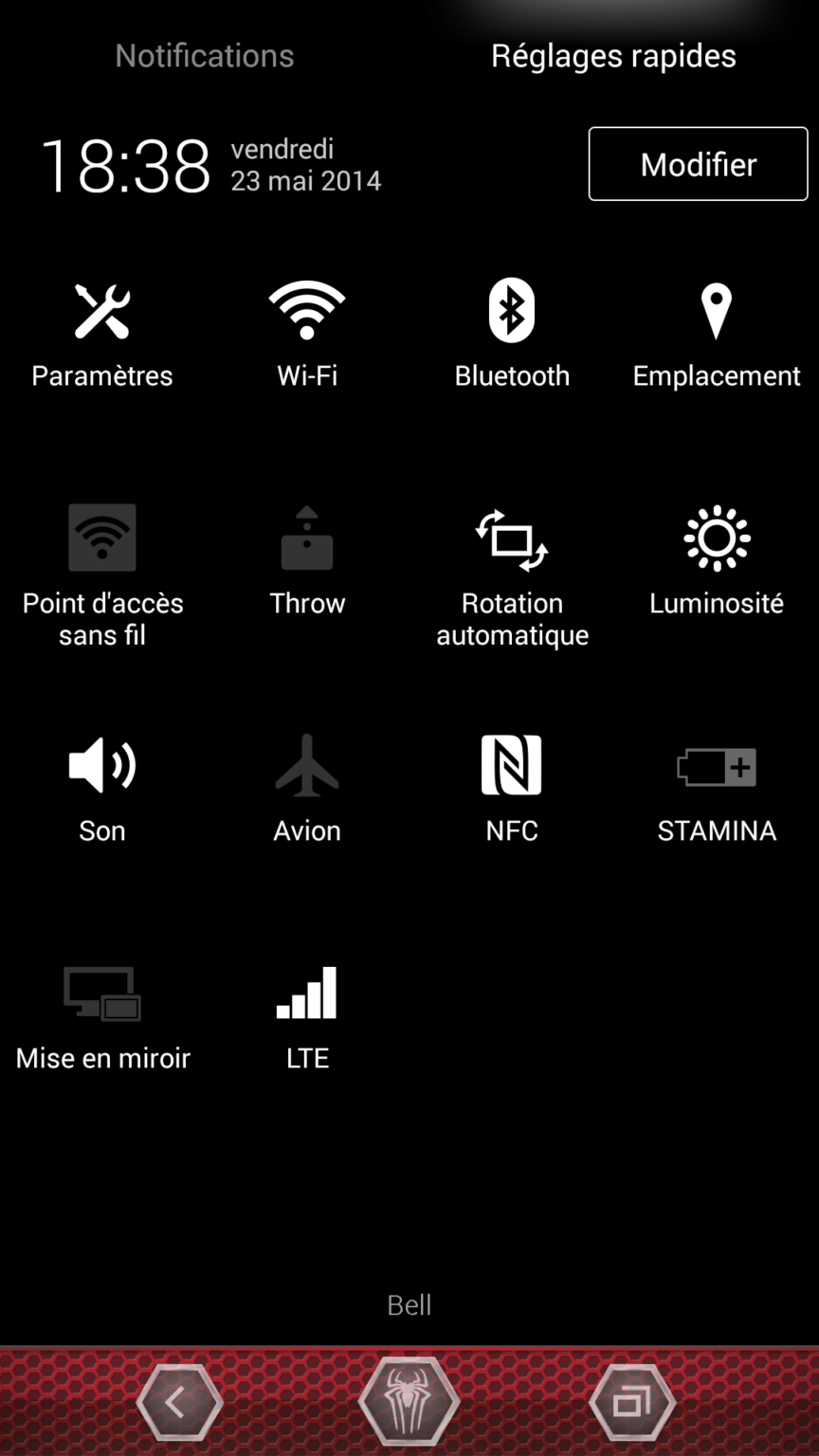The height and width of the screenshot is (1456, 819).
Task: Change the Son sound mode
Action: click(102, 789)
